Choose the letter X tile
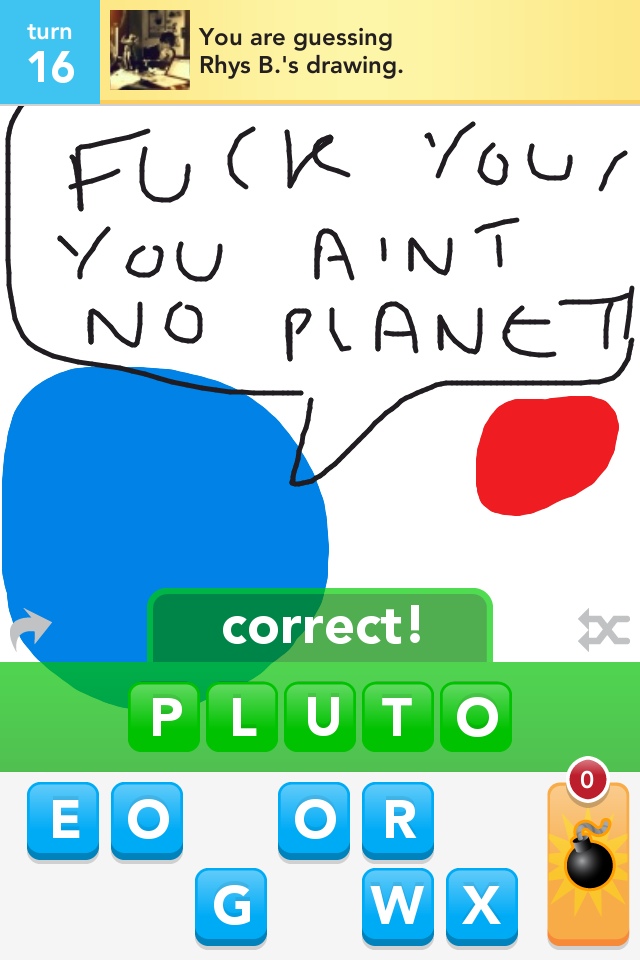This screenshot has height=960, width=640. (x=481, y=906)
